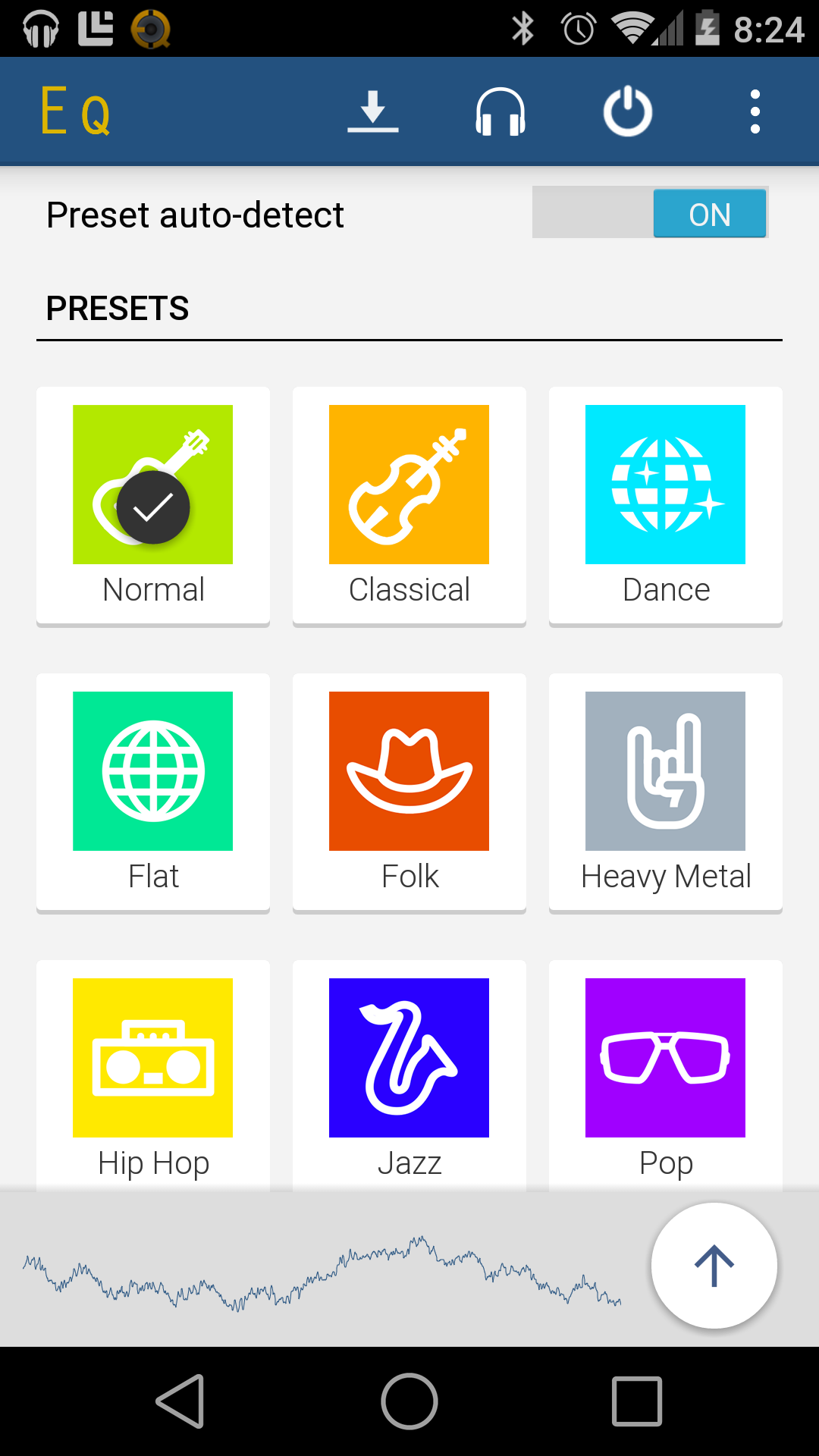This screenshot has height=1456, width=819.
Task: Tap the power button icon
Action: pos(628,112)
